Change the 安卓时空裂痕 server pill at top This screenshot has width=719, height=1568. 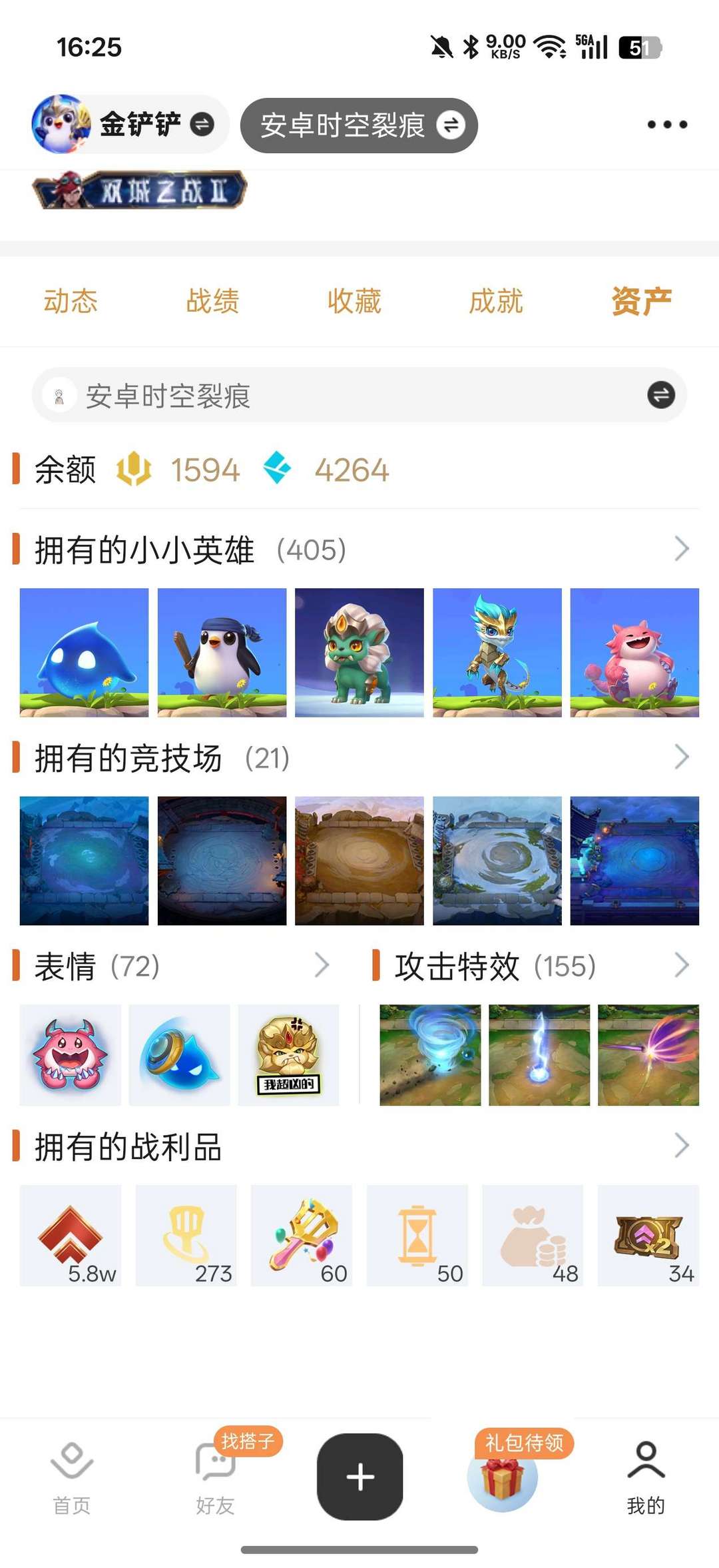click(359, 125)
